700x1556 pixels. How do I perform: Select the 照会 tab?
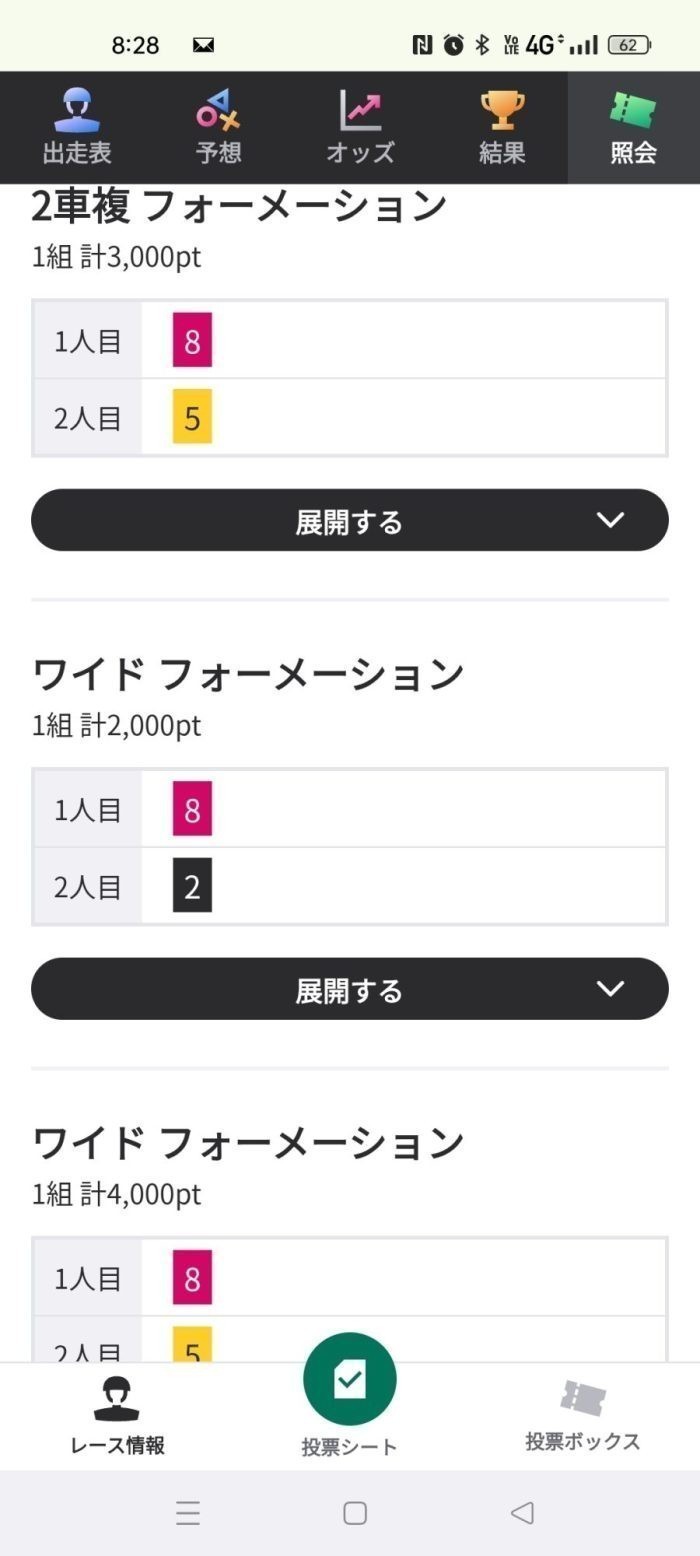(633, 127)
